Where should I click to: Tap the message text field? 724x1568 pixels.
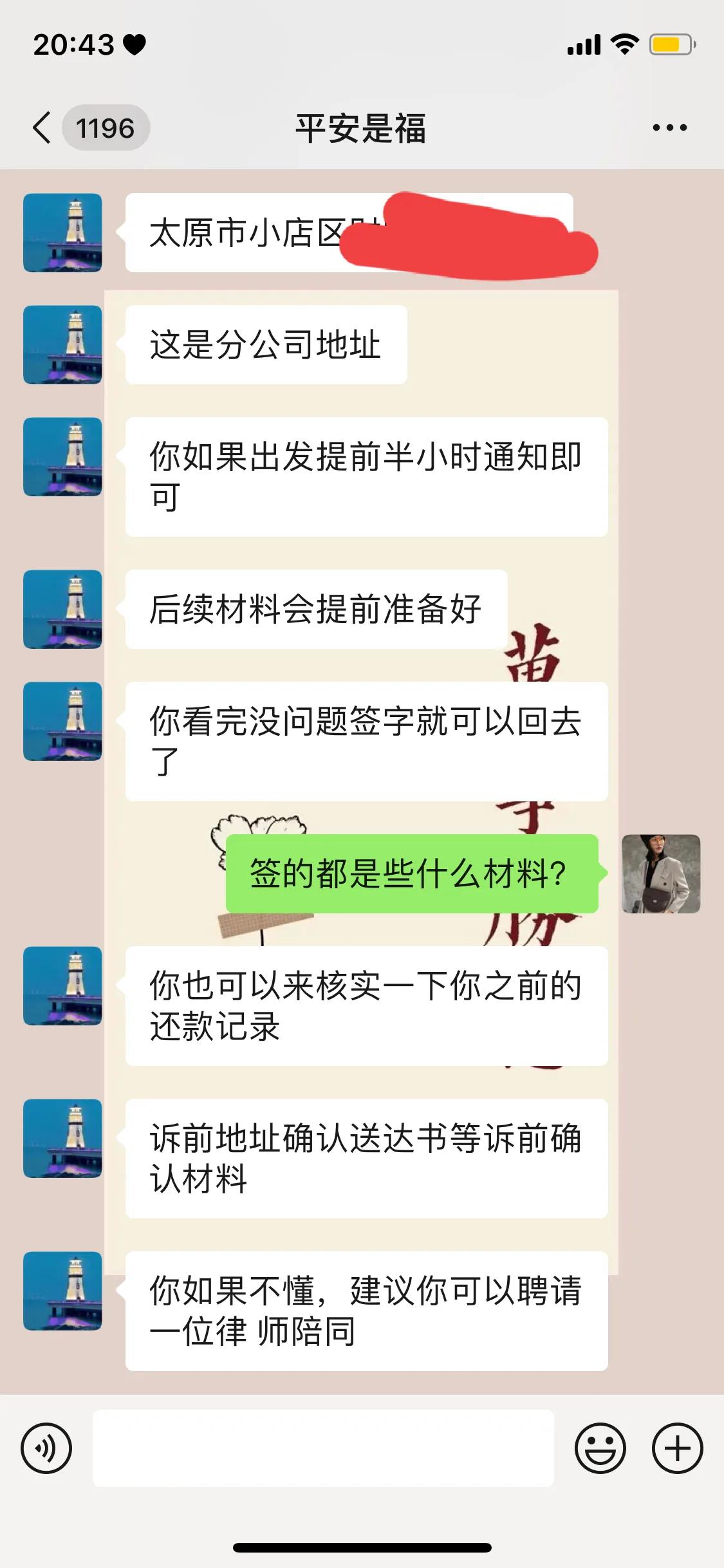(x=323, y=1448)
